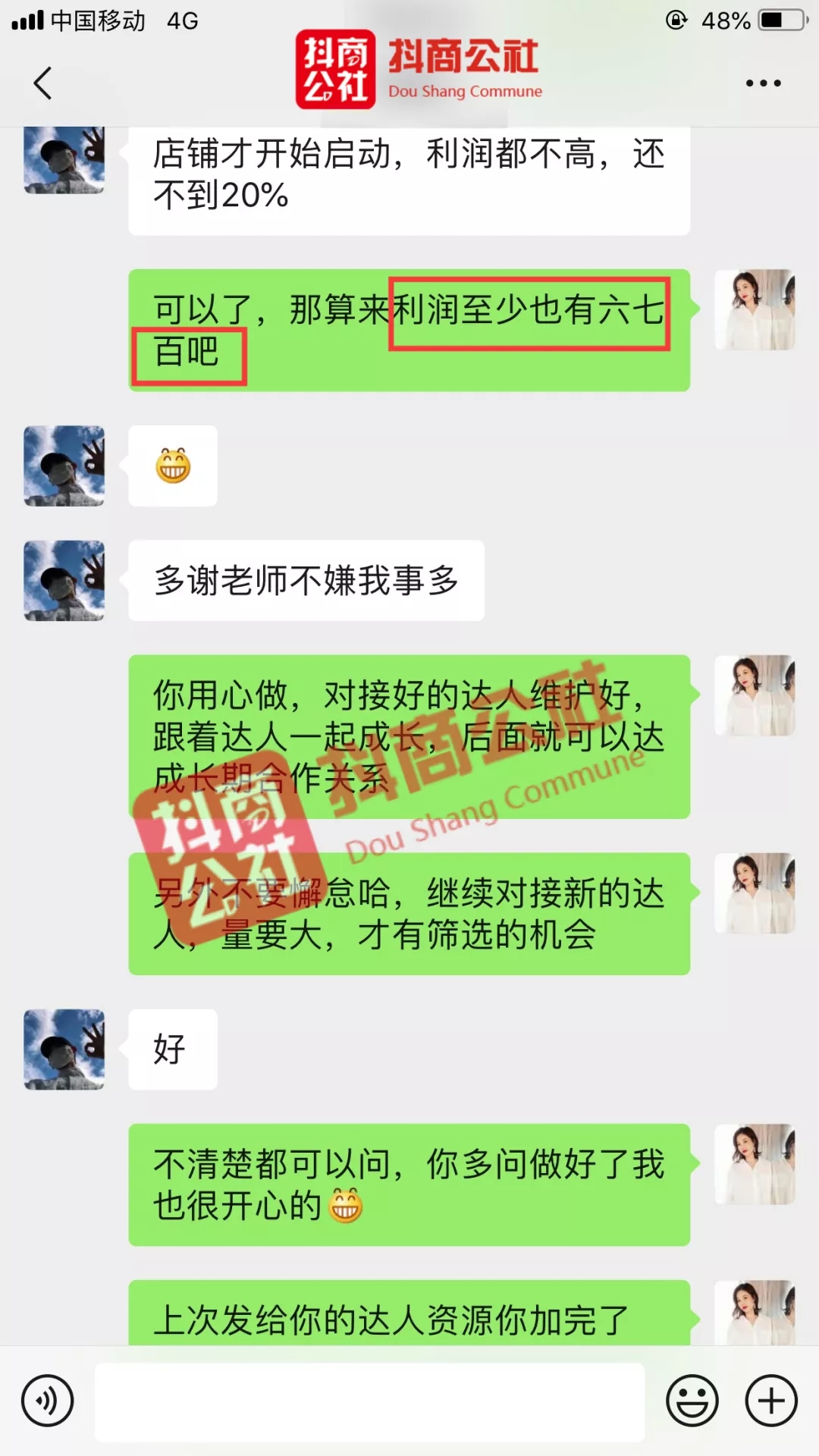Open the emoji picker
This screenshot has height=1456, width=819.
click(x=692, y=1401)
